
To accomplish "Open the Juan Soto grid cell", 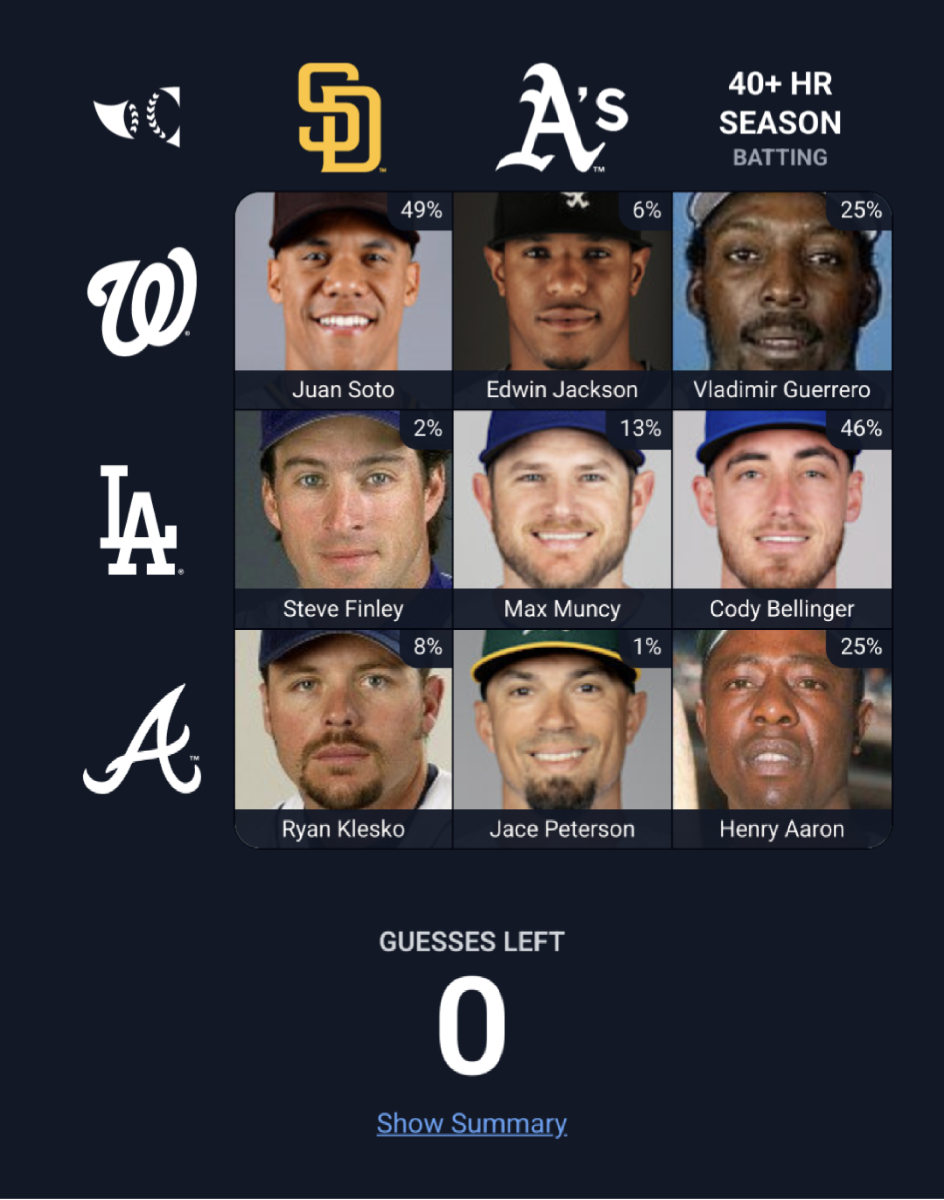I will pos(343,300).
